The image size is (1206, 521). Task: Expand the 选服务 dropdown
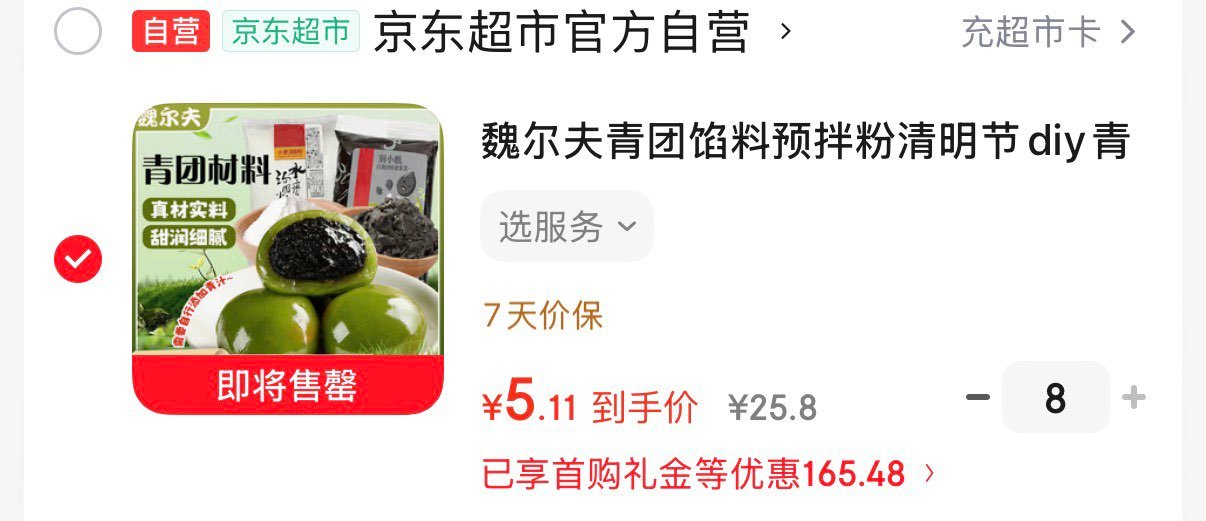point(567,227)
